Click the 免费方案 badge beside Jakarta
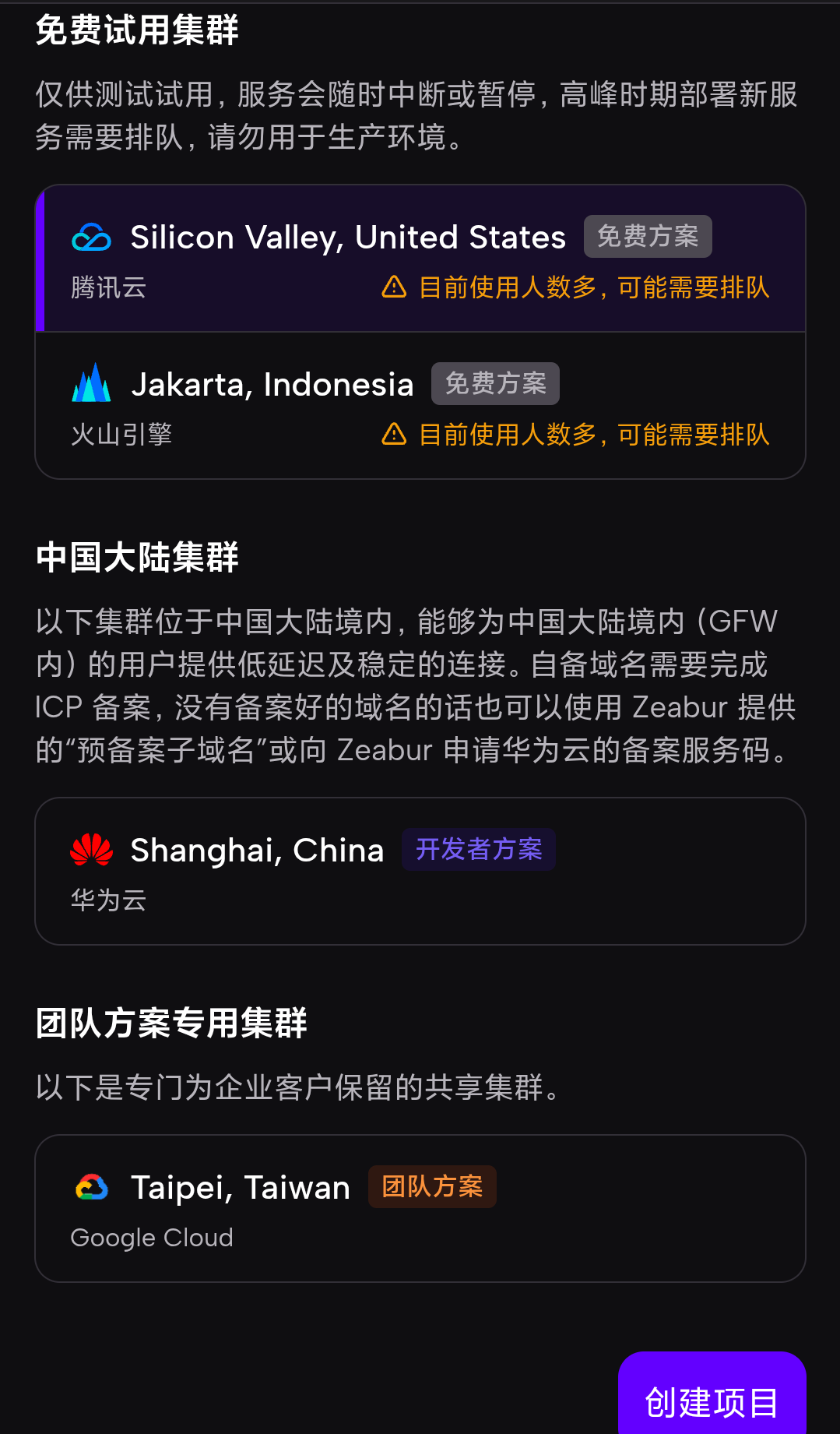This screenshot has height=1434, width=840. [x=496, y=382]
